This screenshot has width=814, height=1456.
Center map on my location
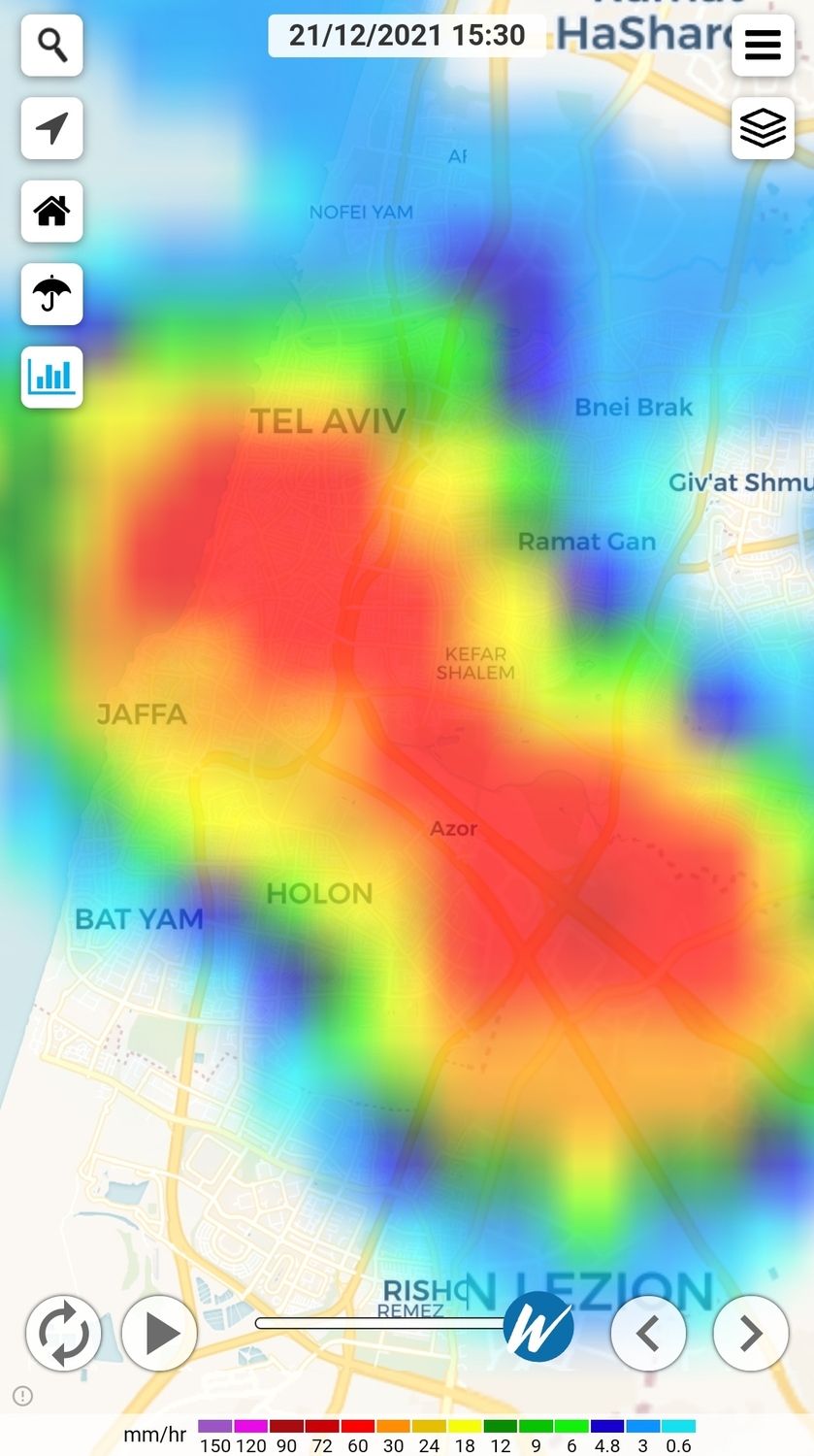pos(52,128)
